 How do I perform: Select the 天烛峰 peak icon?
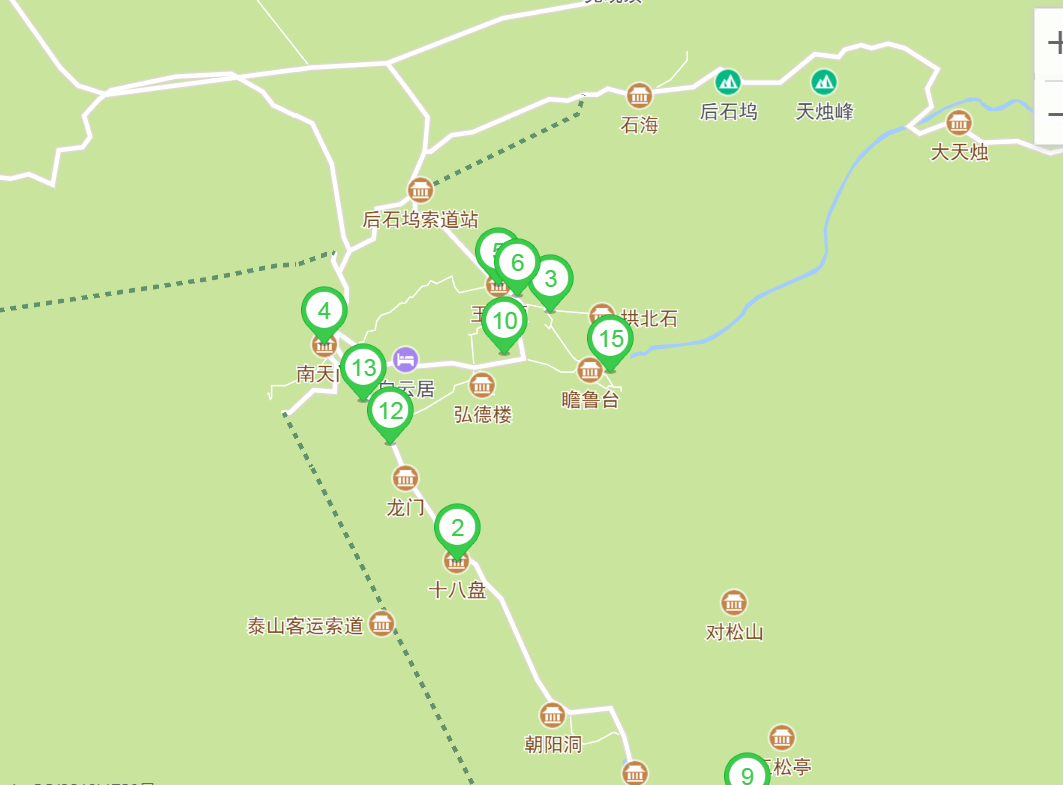[x=824, y=82]
